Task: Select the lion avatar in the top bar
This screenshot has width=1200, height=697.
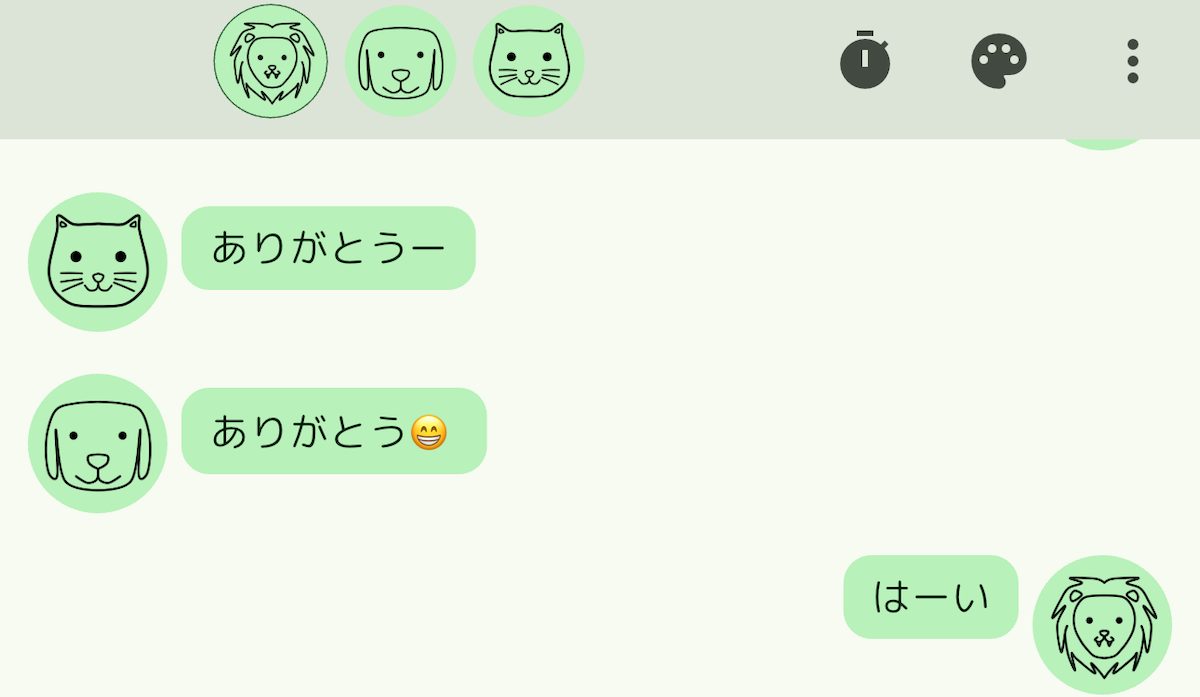Action: [x=271, y=61]
